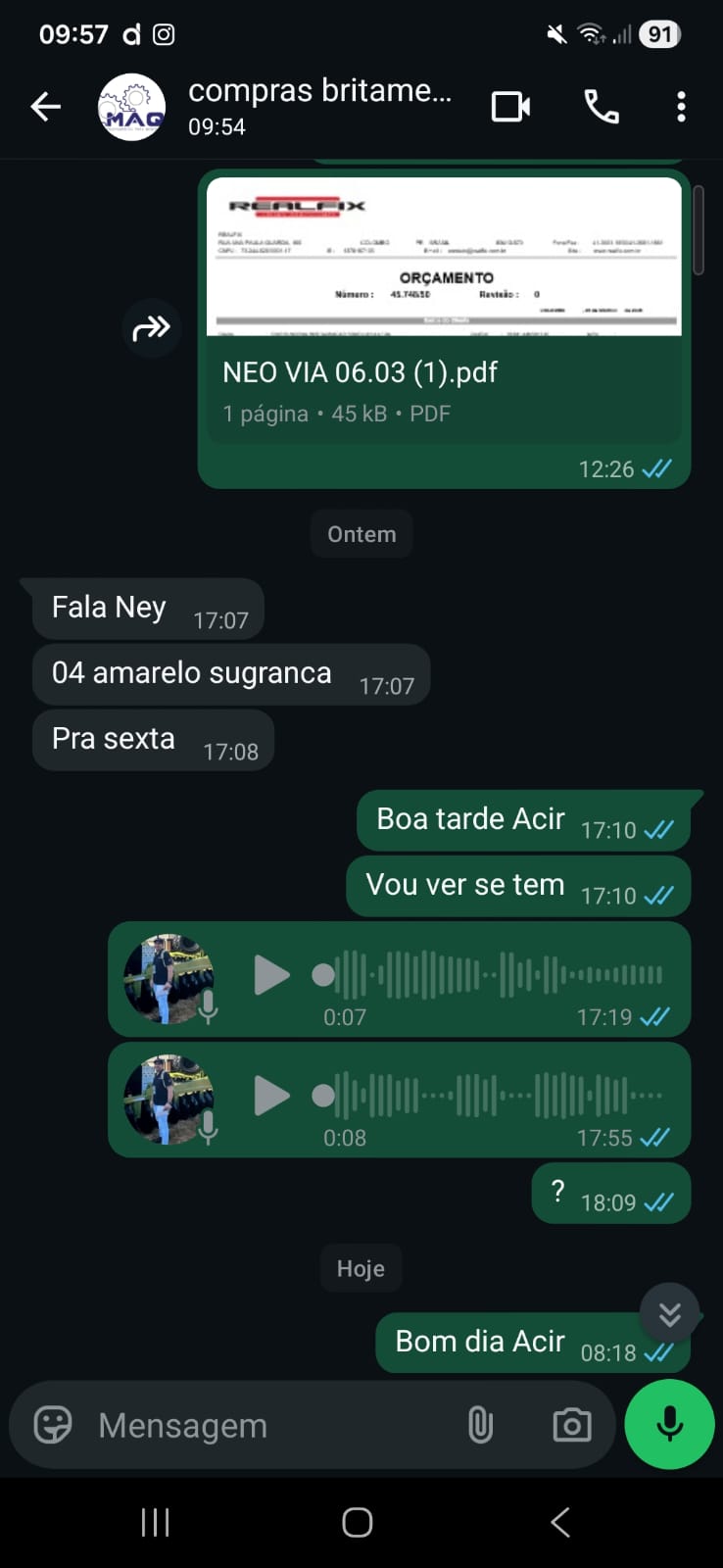Screen dimensions: 723x1568
Task: Play the 0:08 voice message
Action: click(x=271, y=1096)
